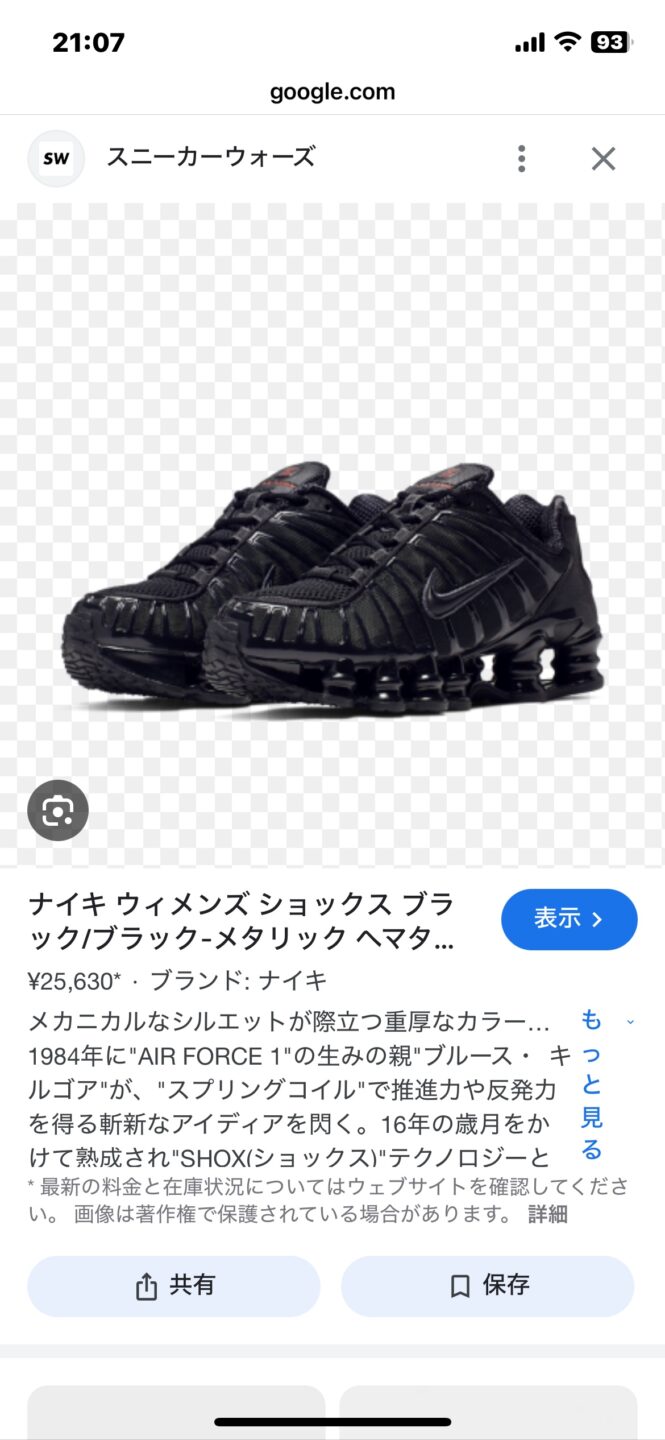Screen dimensions: 665x1440
Task: Open the 詳細 copyright details link
Action: click(x=547, y=1214)
